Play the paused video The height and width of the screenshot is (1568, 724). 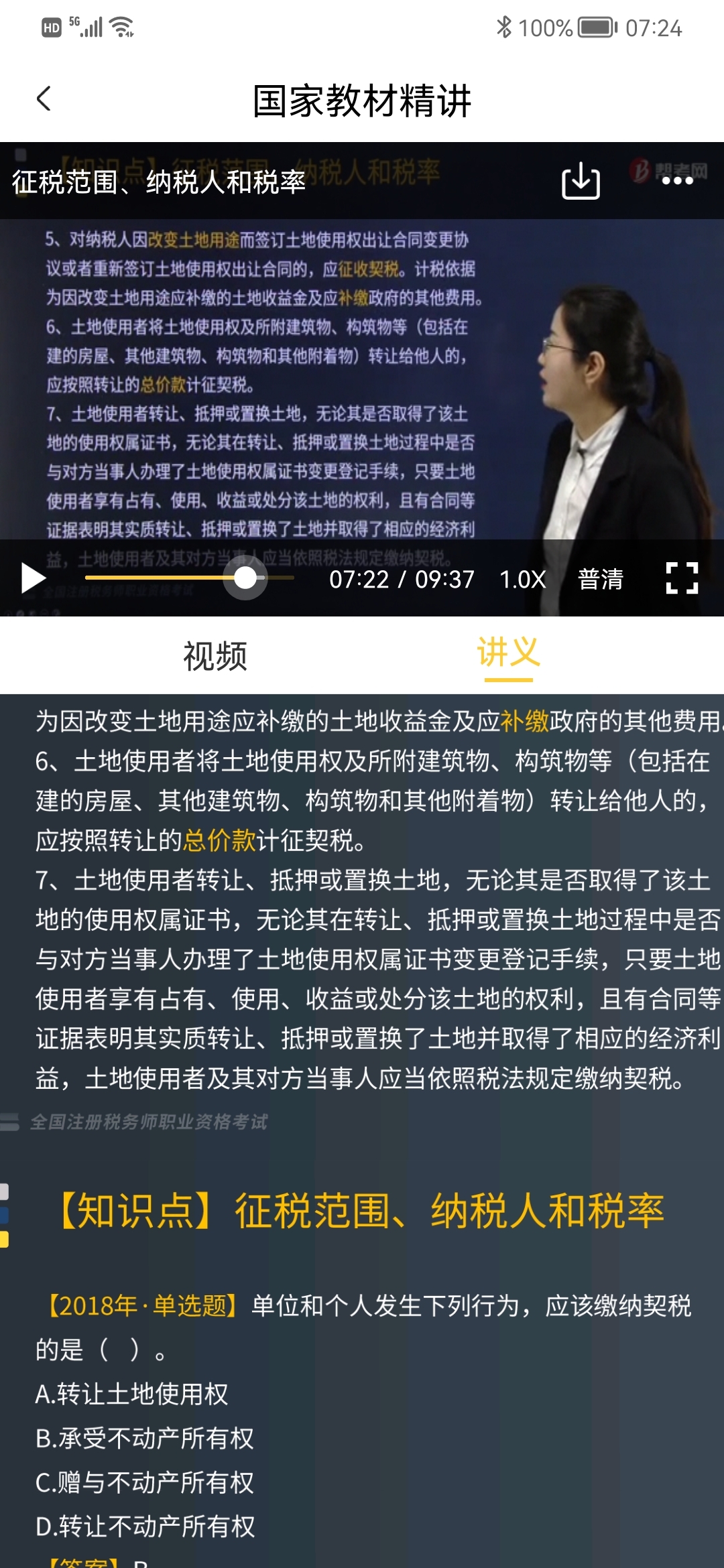pyautogui.click(x=32, y=579)
